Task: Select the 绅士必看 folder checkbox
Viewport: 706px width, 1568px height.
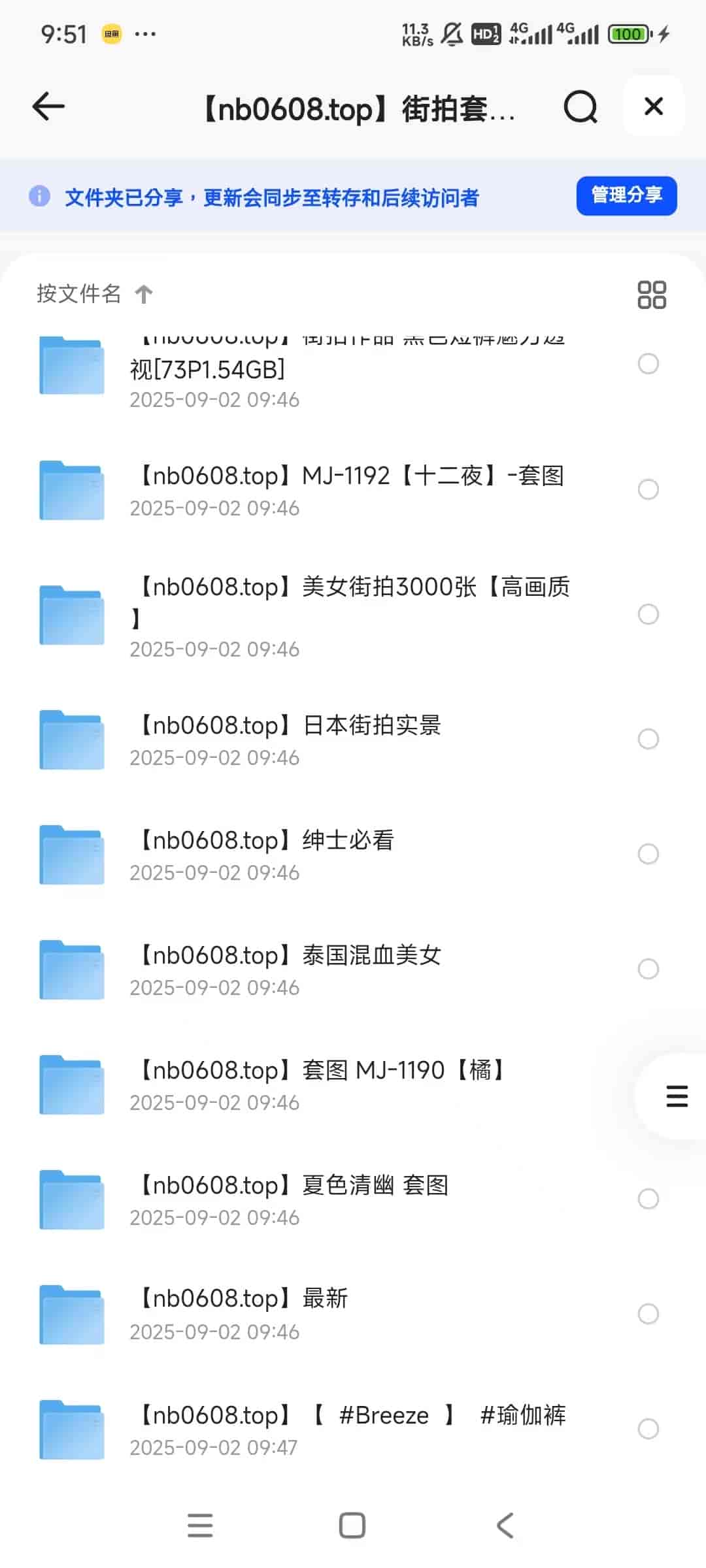Action: [x=648, y=854]
